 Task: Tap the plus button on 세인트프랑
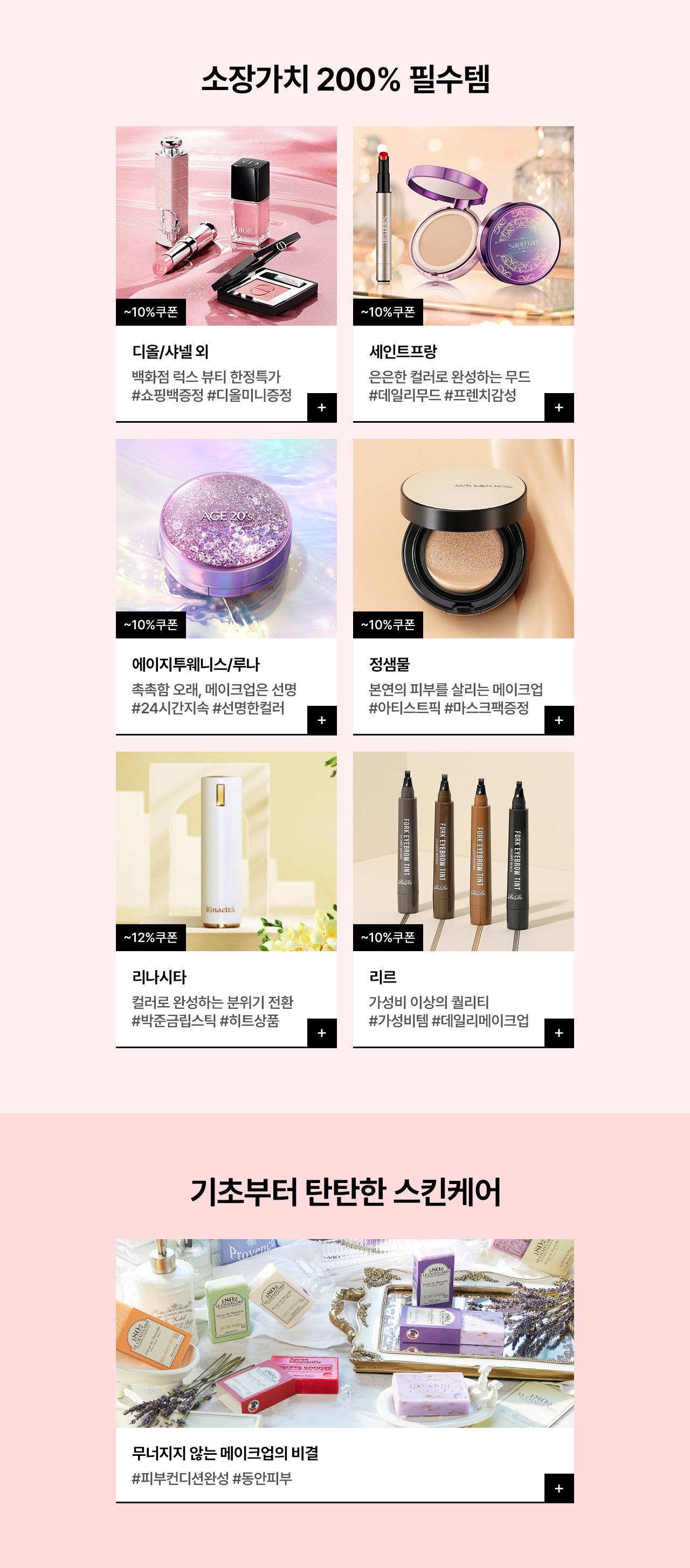[x=558, y=407]
